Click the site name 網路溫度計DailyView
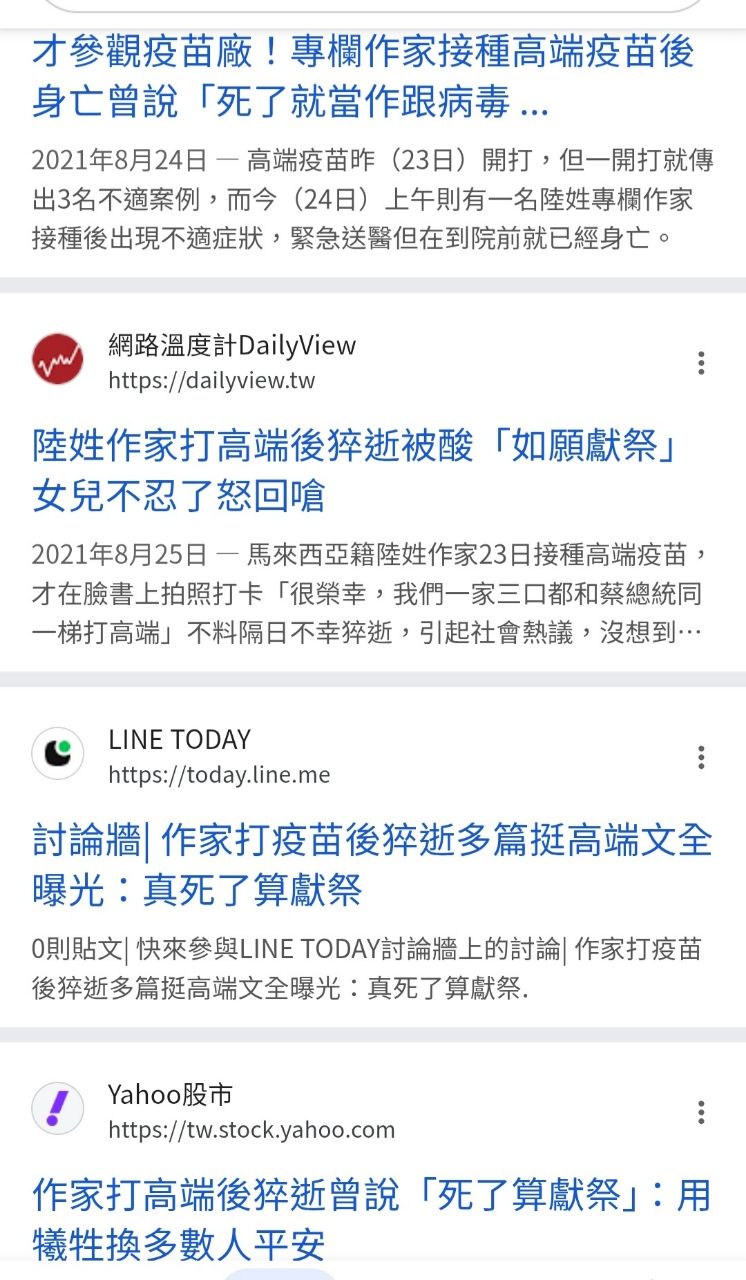Screen dimensions: 746x1280 click(x=231, y=345)
